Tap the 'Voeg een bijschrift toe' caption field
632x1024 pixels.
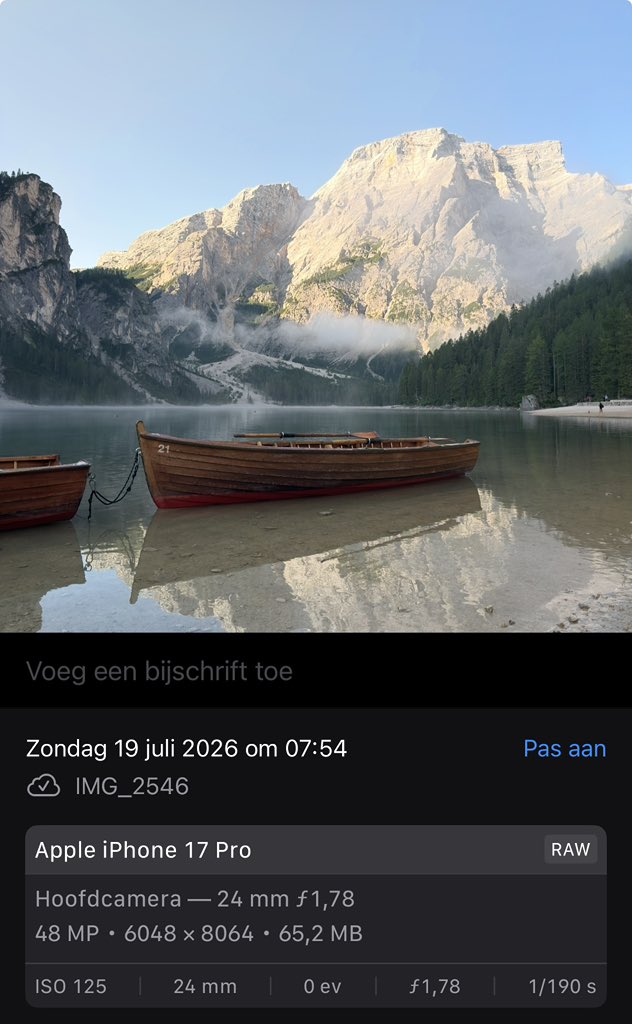[x=316, y=671]
